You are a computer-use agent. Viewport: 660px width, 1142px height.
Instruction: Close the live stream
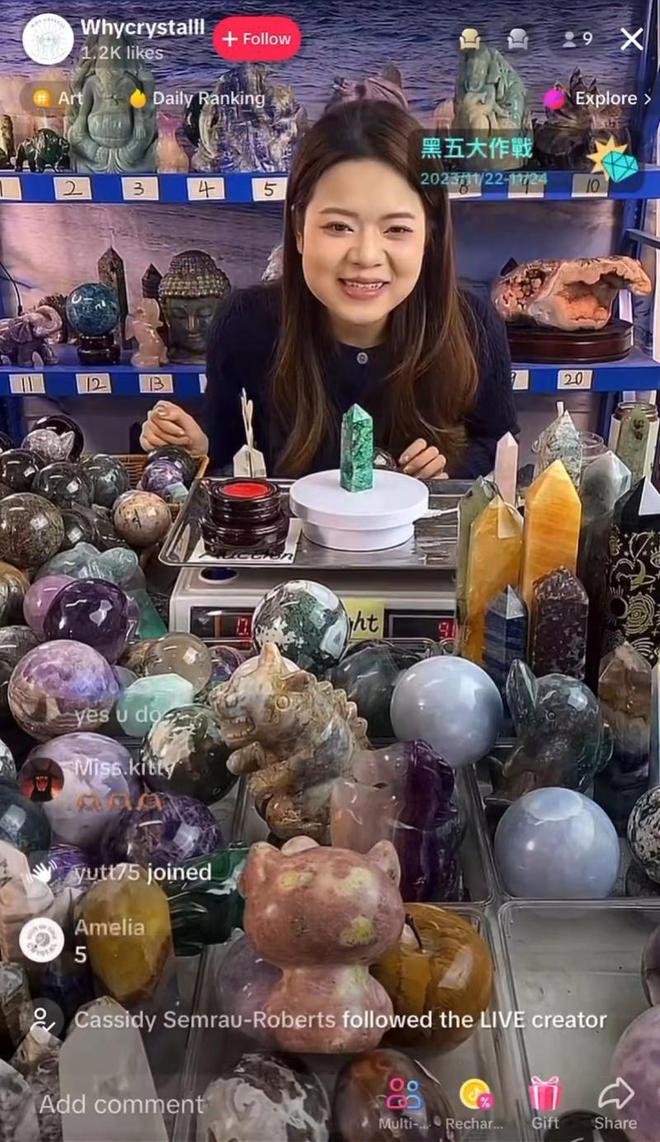coord(632,39)
